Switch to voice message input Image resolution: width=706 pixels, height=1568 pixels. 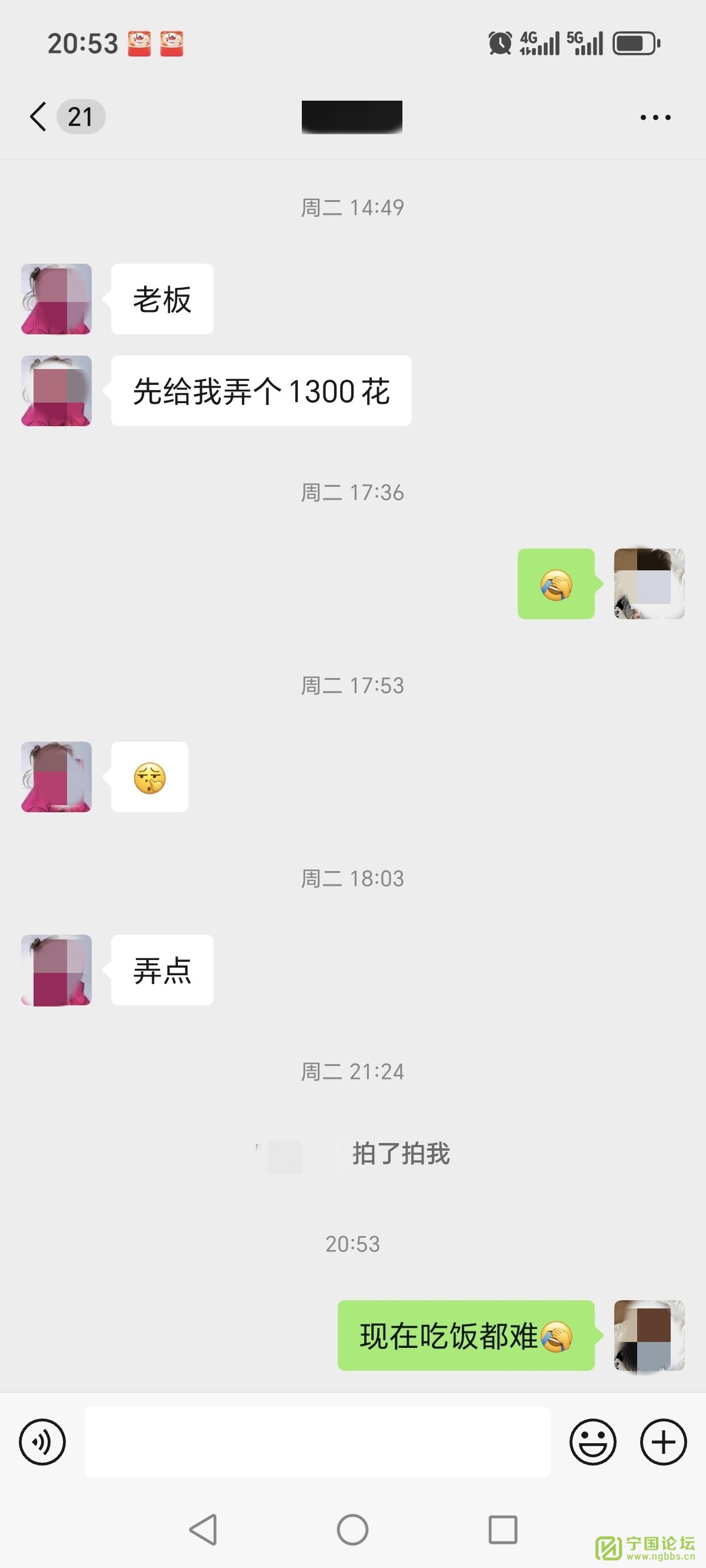click(x=42, y=1441)
